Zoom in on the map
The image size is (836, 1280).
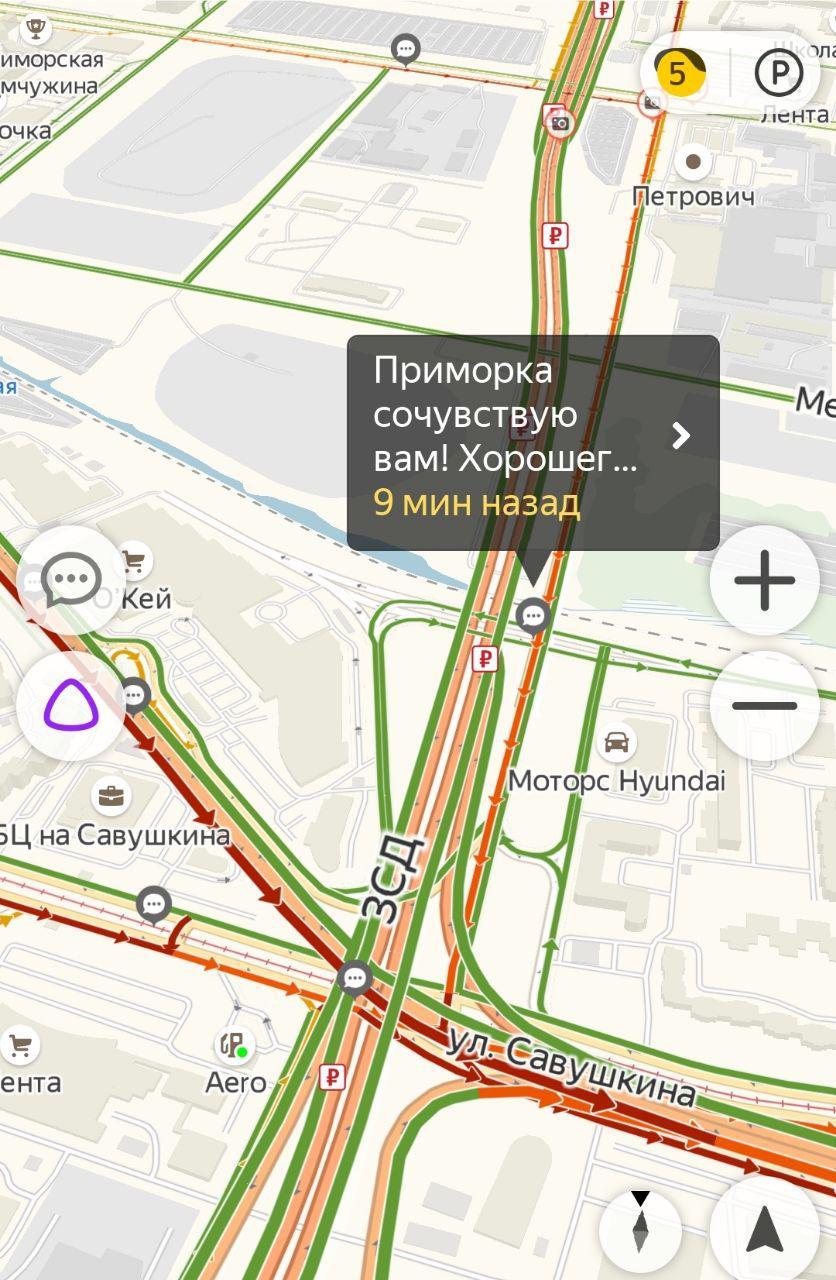coord(764,580)
